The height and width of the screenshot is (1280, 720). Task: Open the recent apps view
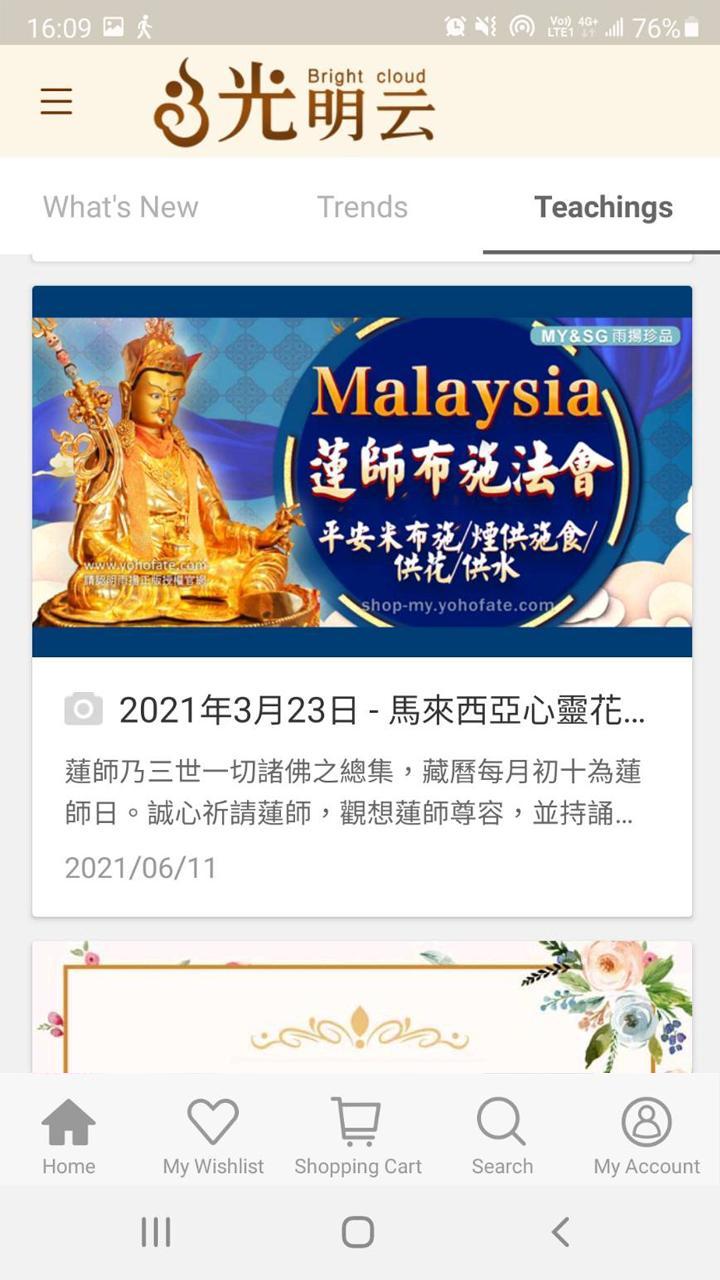click(156, 1232)
